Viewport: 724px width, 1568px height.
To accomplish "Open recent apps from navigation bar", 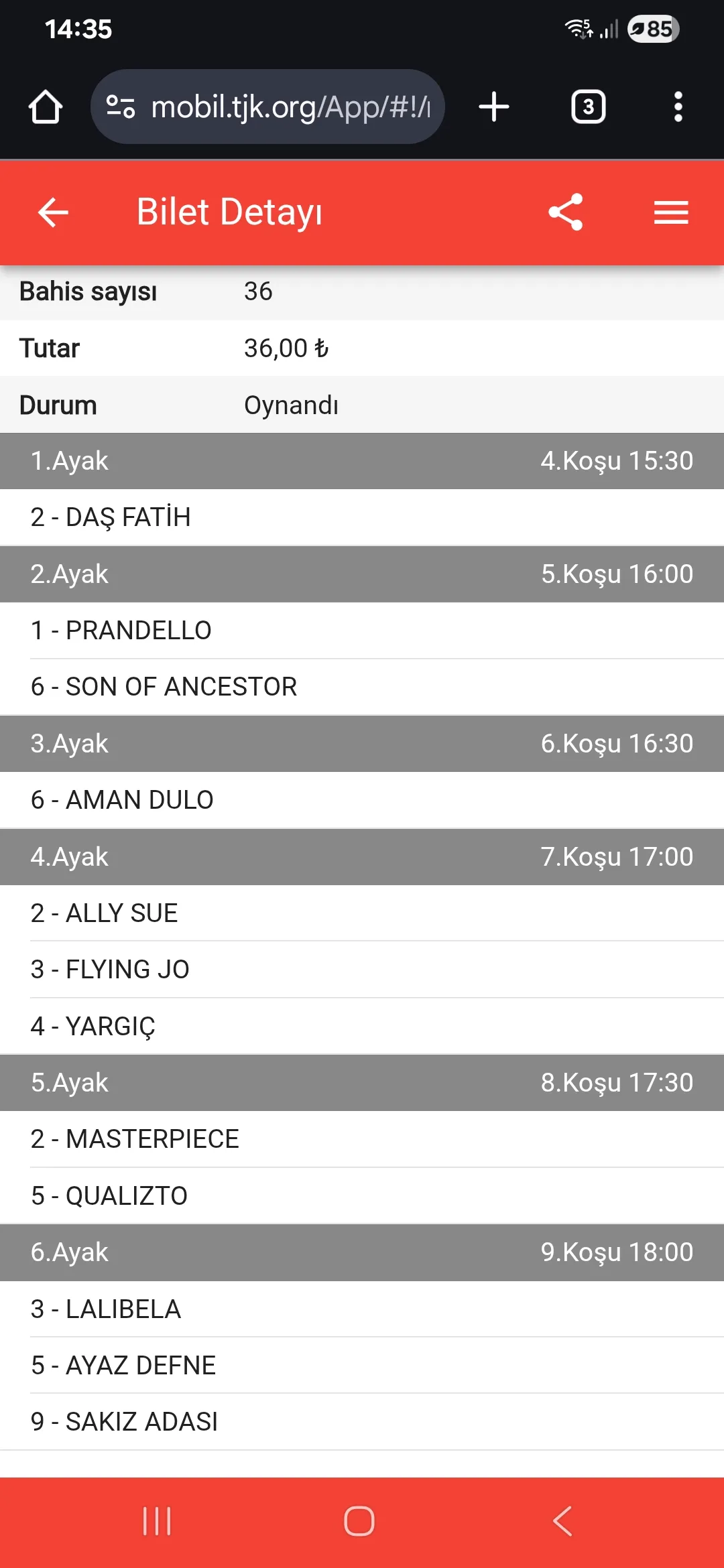I will (x=157, y=1521).
